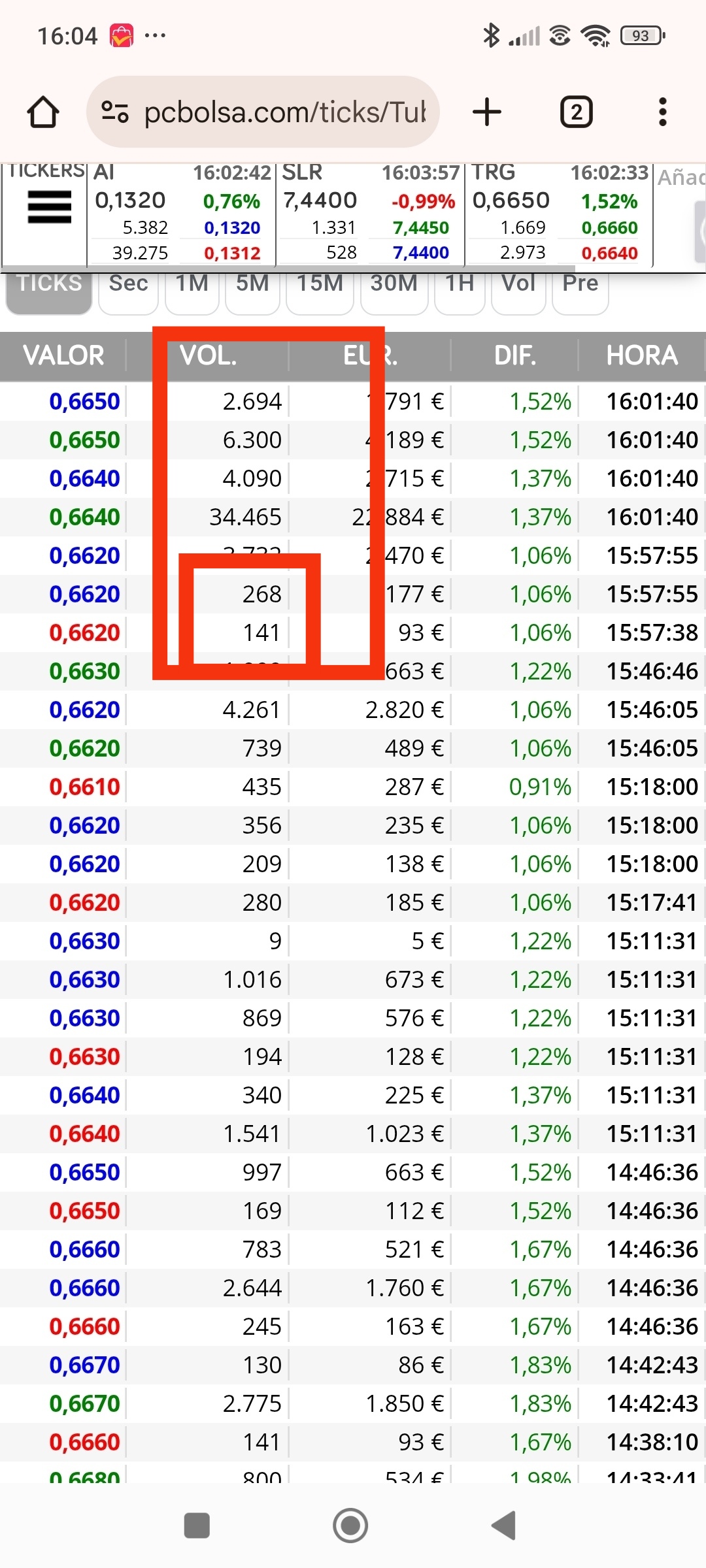Select the TRG ticker card
706x1568 pixels.
click(560, 214)
